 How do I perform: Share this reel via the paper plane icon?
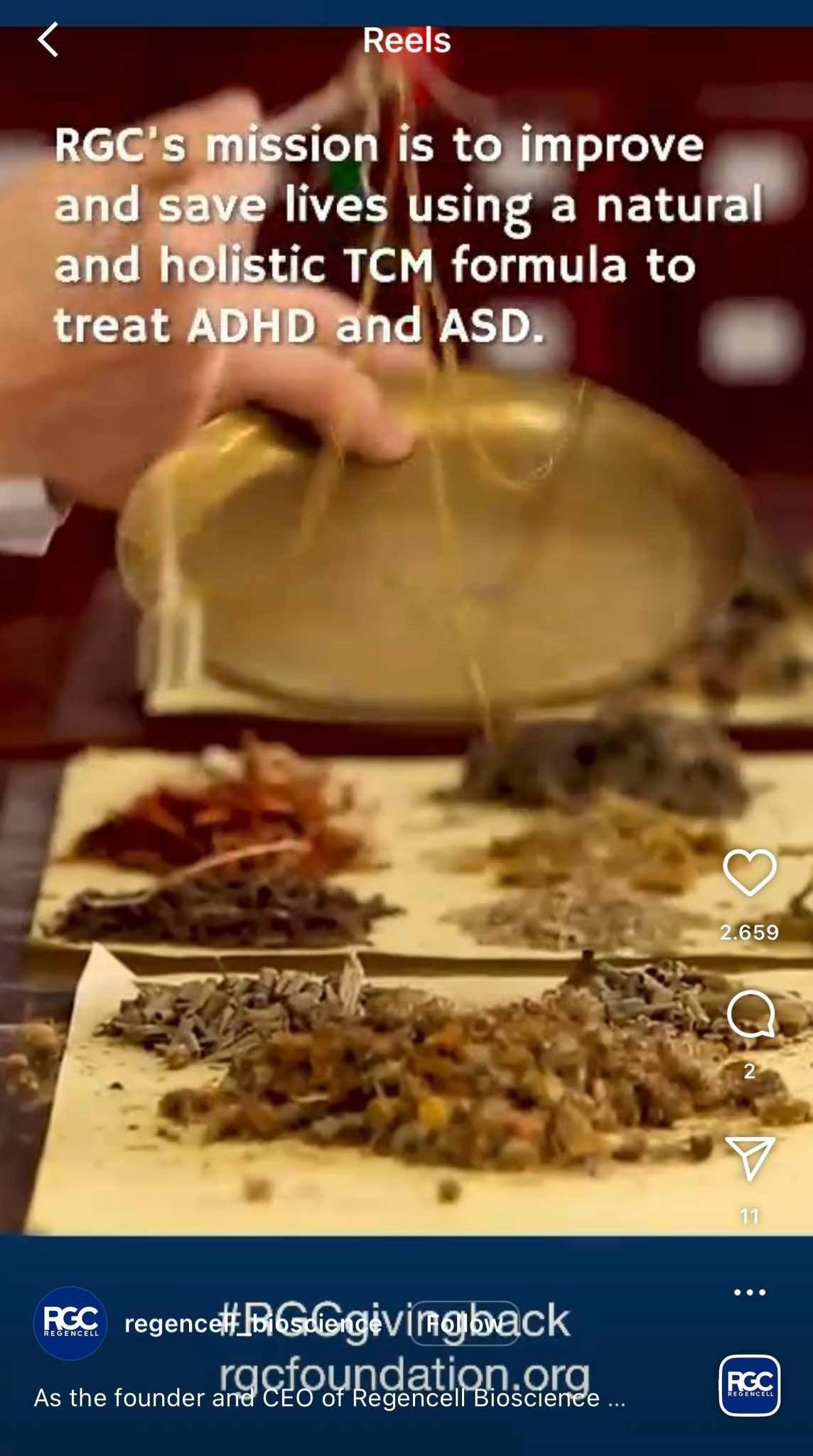point(749,1157)
